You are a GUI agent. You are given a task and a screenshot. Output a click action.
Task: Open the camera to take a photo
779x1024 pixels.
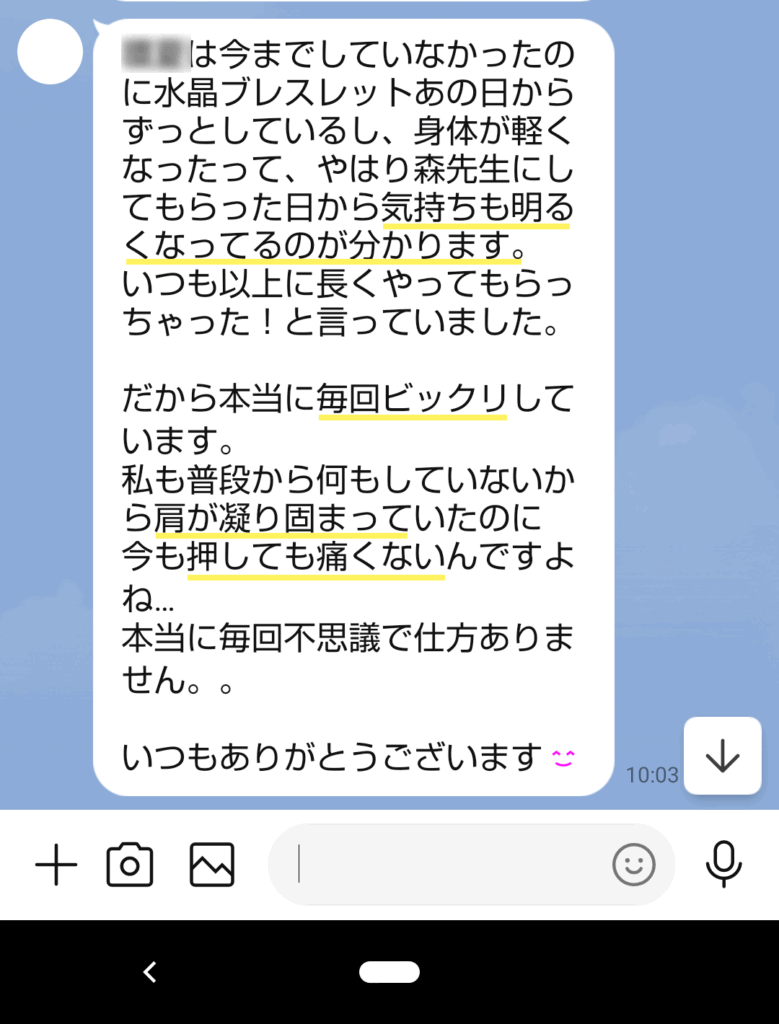coord(130,865)
